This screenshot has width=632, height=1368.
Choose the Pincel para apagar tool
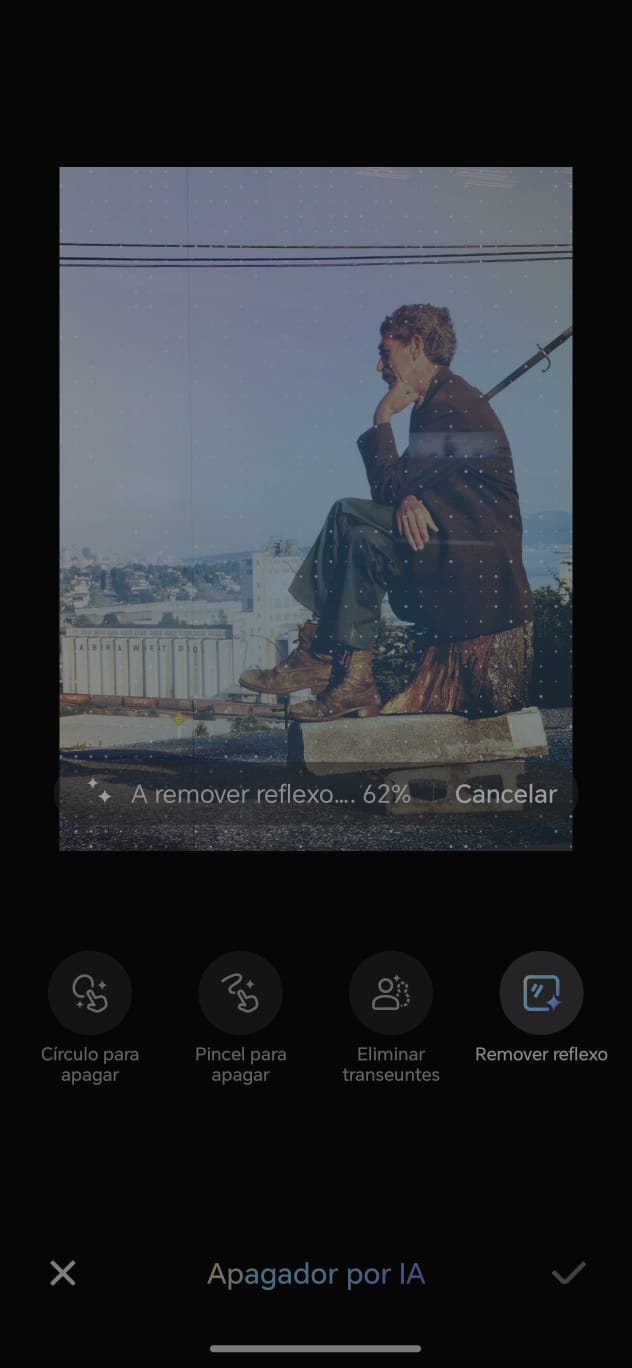[x=240, y=993]
